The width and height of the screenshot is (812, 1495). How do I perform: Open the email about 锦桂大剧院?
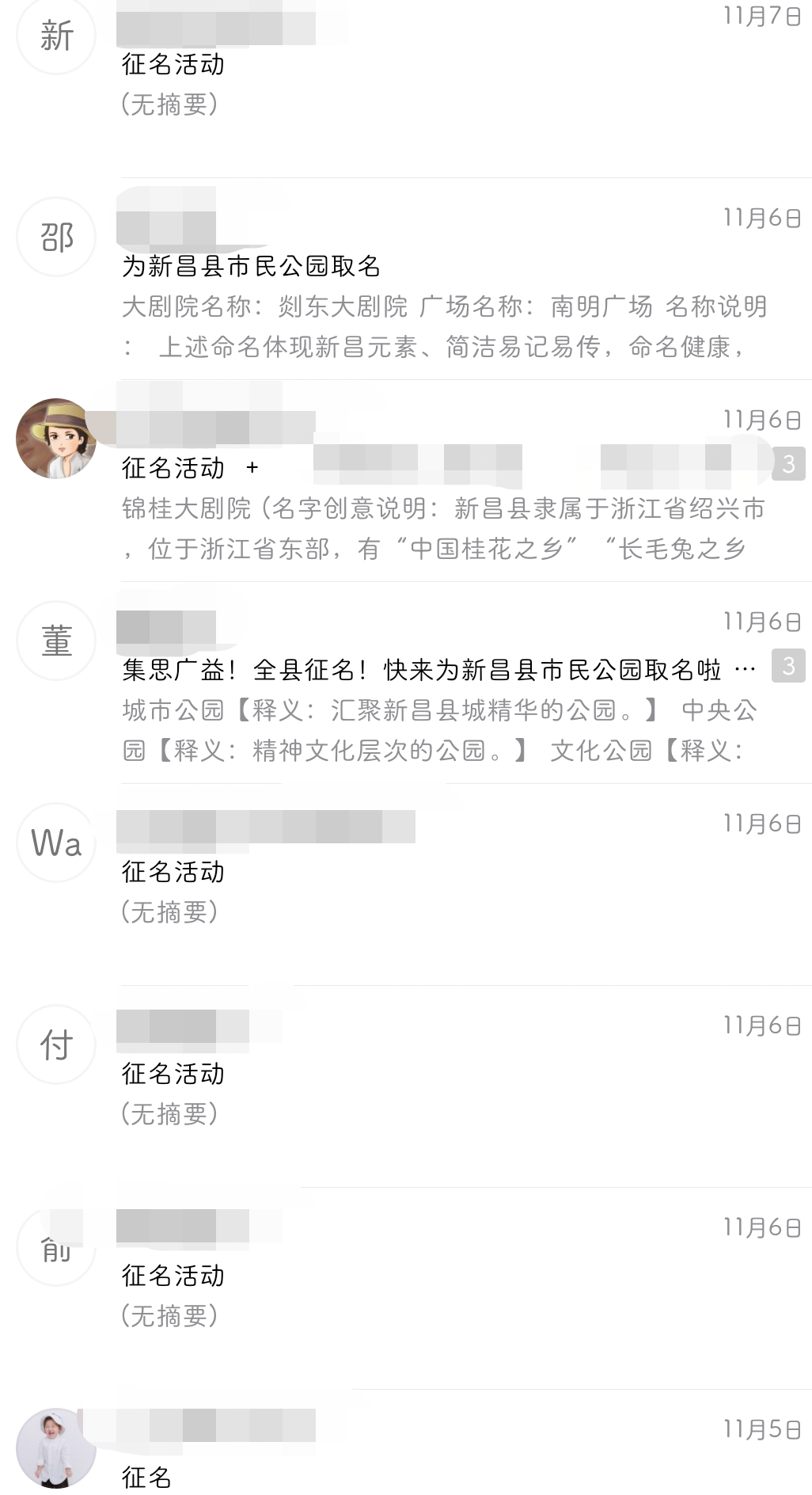[443, 507]
